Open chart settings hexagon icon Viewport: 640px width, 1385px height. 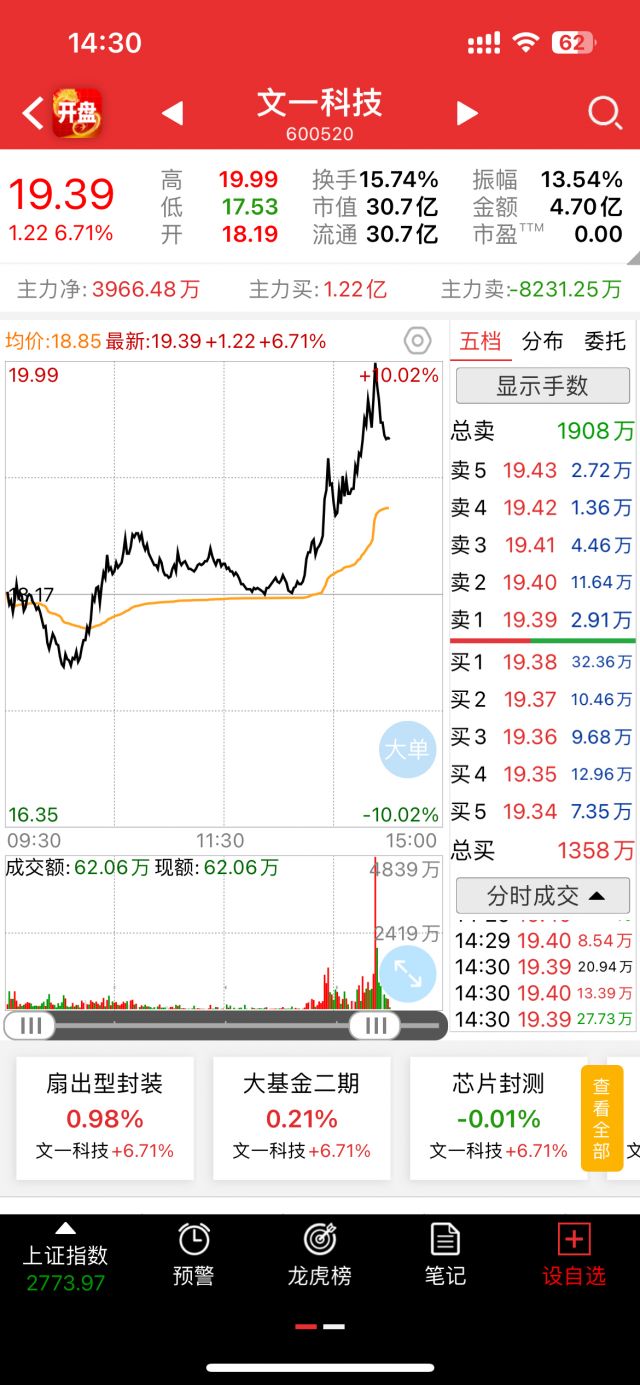(x=417, y=341)
